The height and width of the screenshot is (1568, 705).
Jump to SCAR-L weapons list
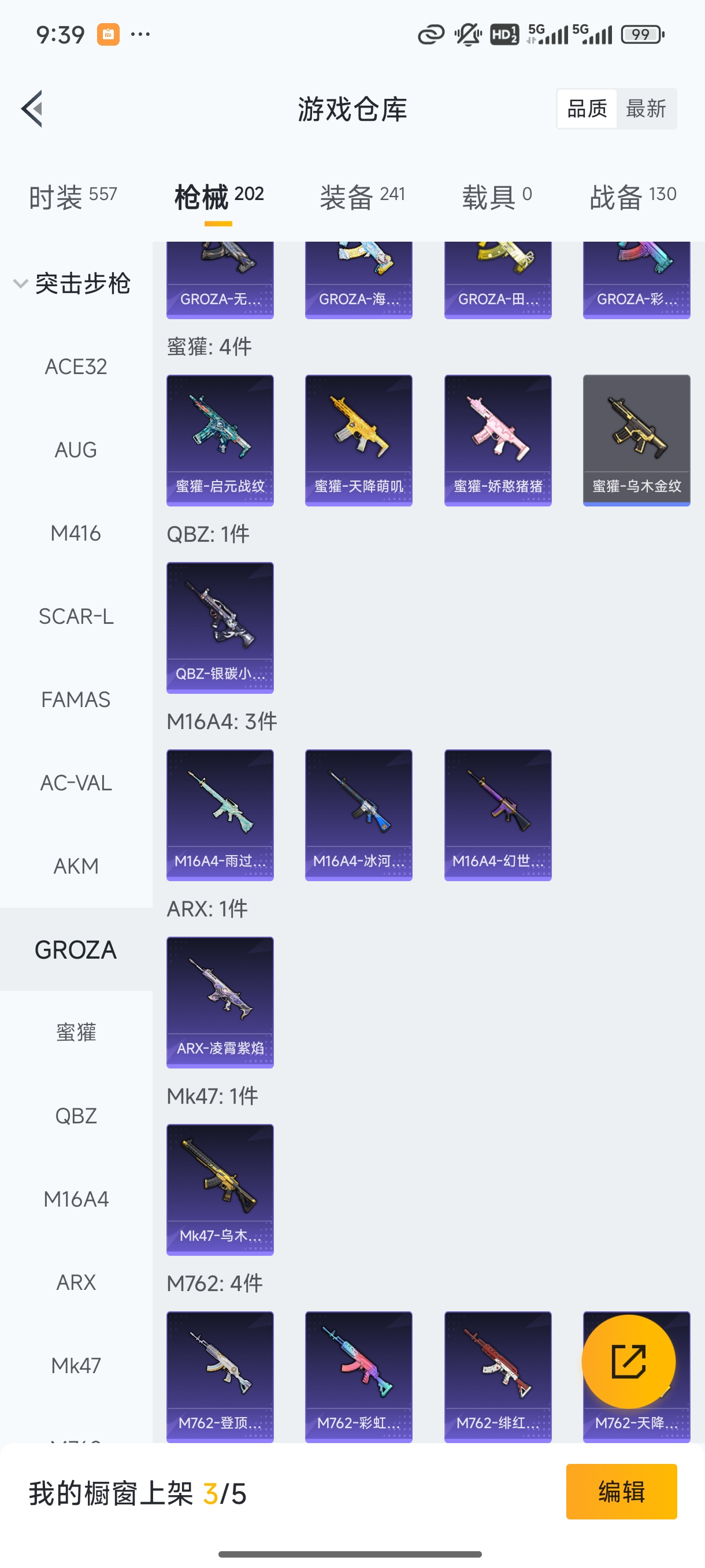point(76,616)
